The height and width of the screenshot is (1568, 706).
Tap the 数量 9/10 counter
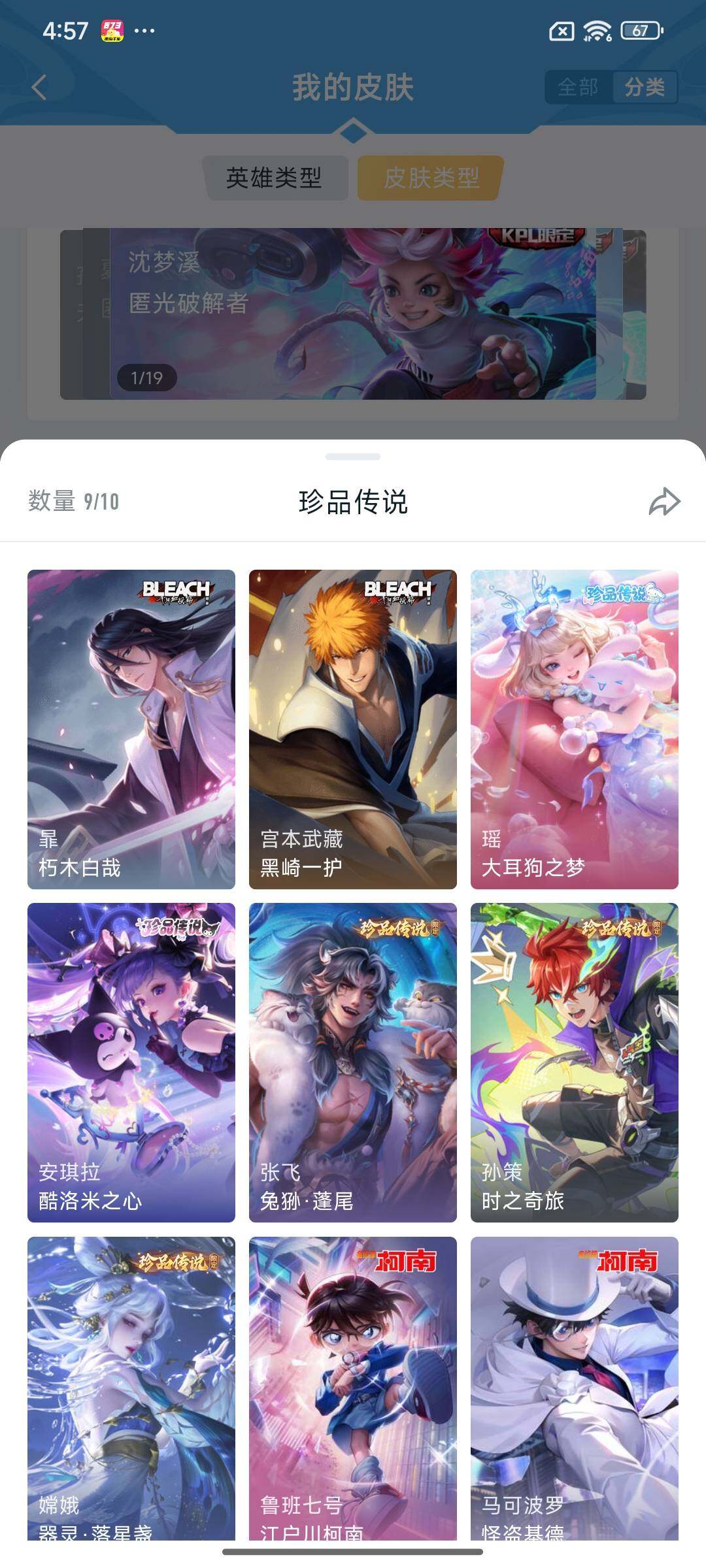74,500
